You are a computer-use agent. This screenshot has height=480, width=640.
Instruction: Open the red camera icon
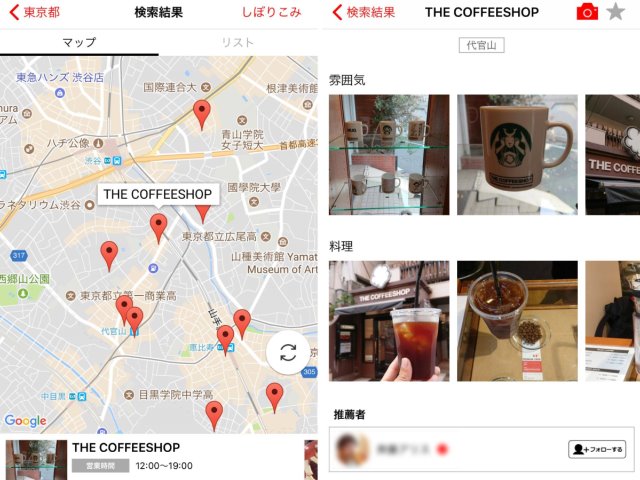tap(587, 13)
